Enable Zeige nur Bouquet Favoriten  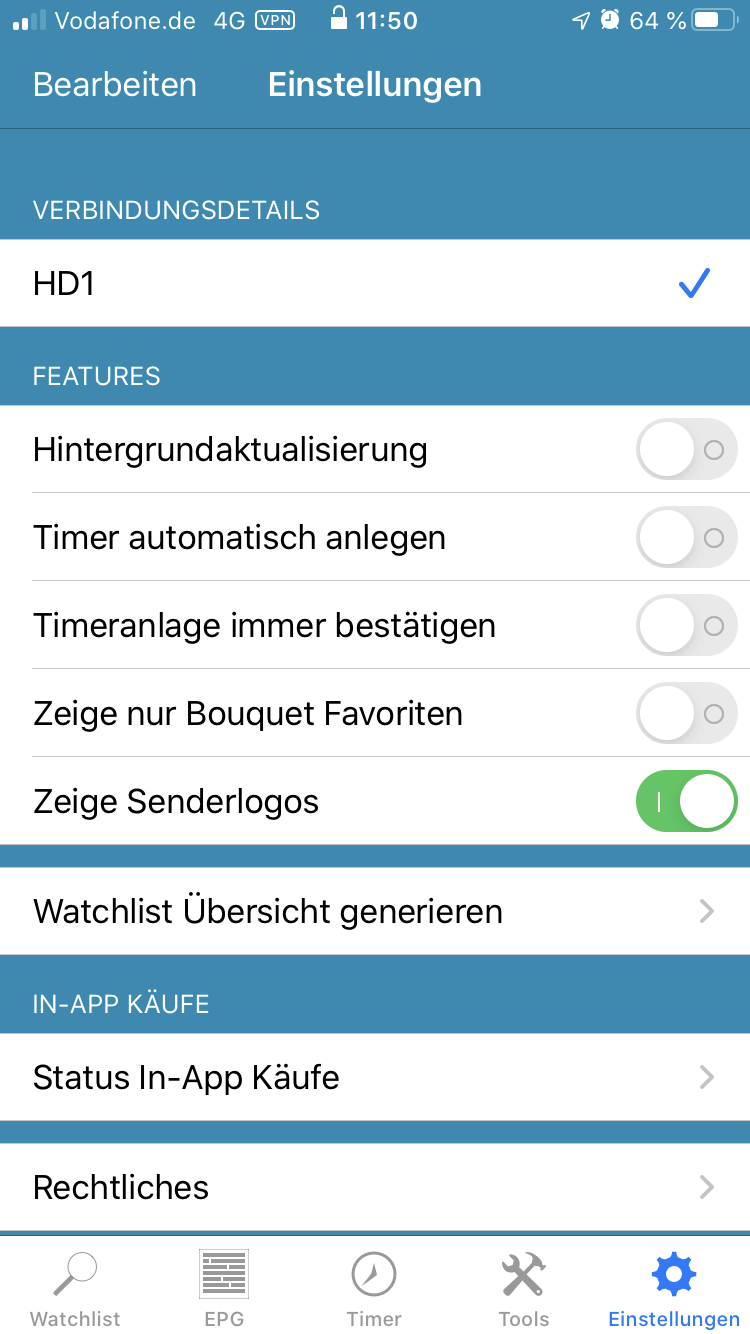686,714
